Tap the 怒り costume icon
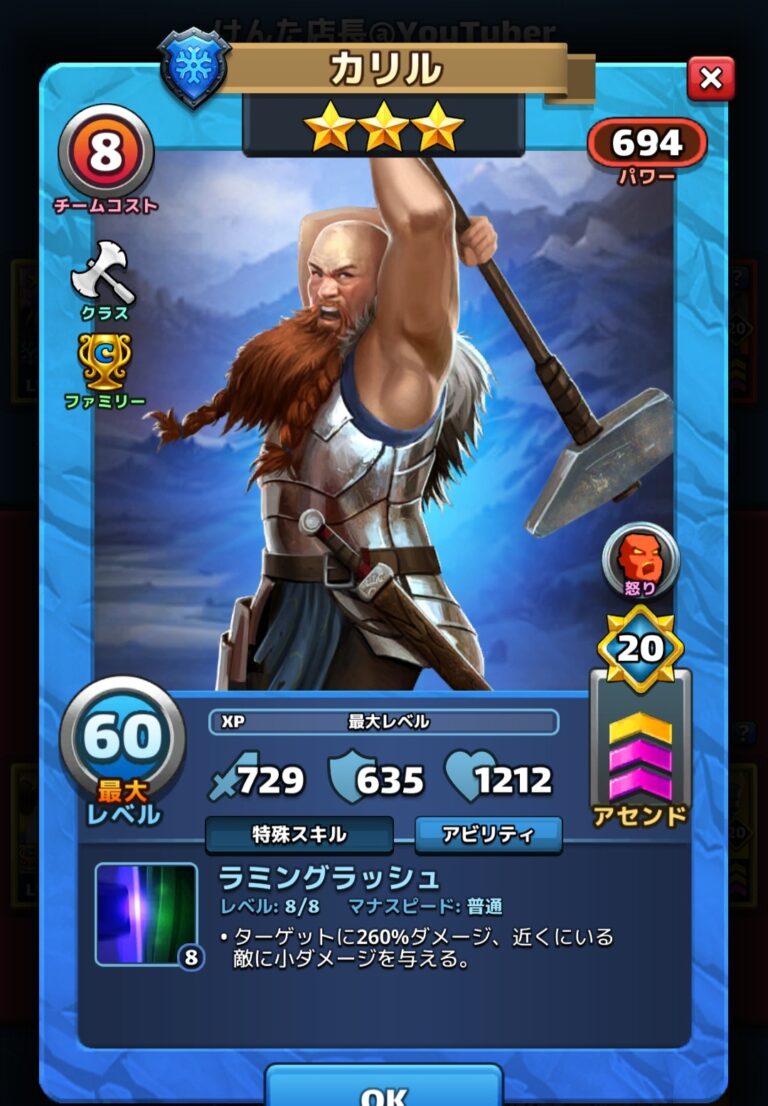 [640, 558]
